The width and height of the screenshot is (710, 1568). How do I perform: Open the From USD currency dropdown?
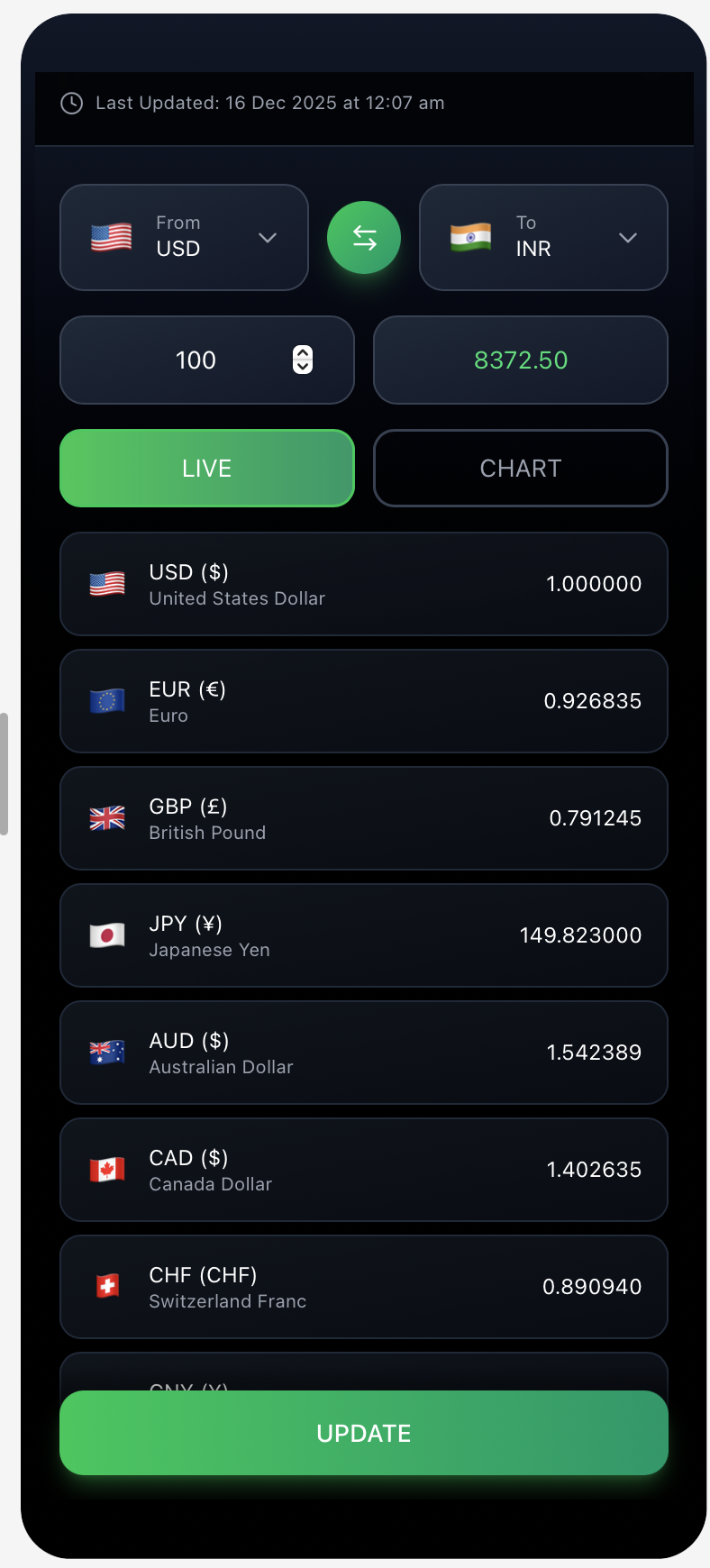[184, 238]
